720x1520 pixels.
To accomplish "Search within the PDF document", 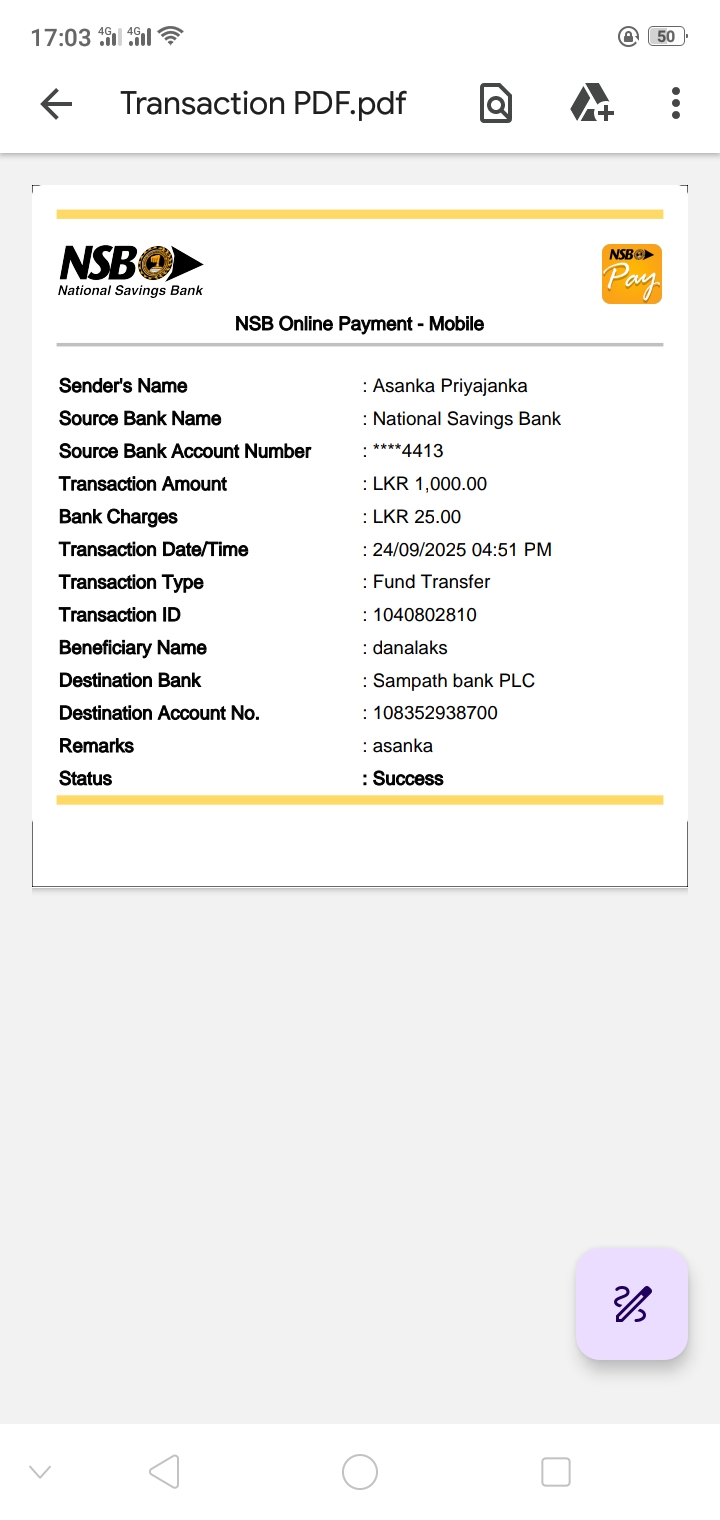I will click(496, 104).
